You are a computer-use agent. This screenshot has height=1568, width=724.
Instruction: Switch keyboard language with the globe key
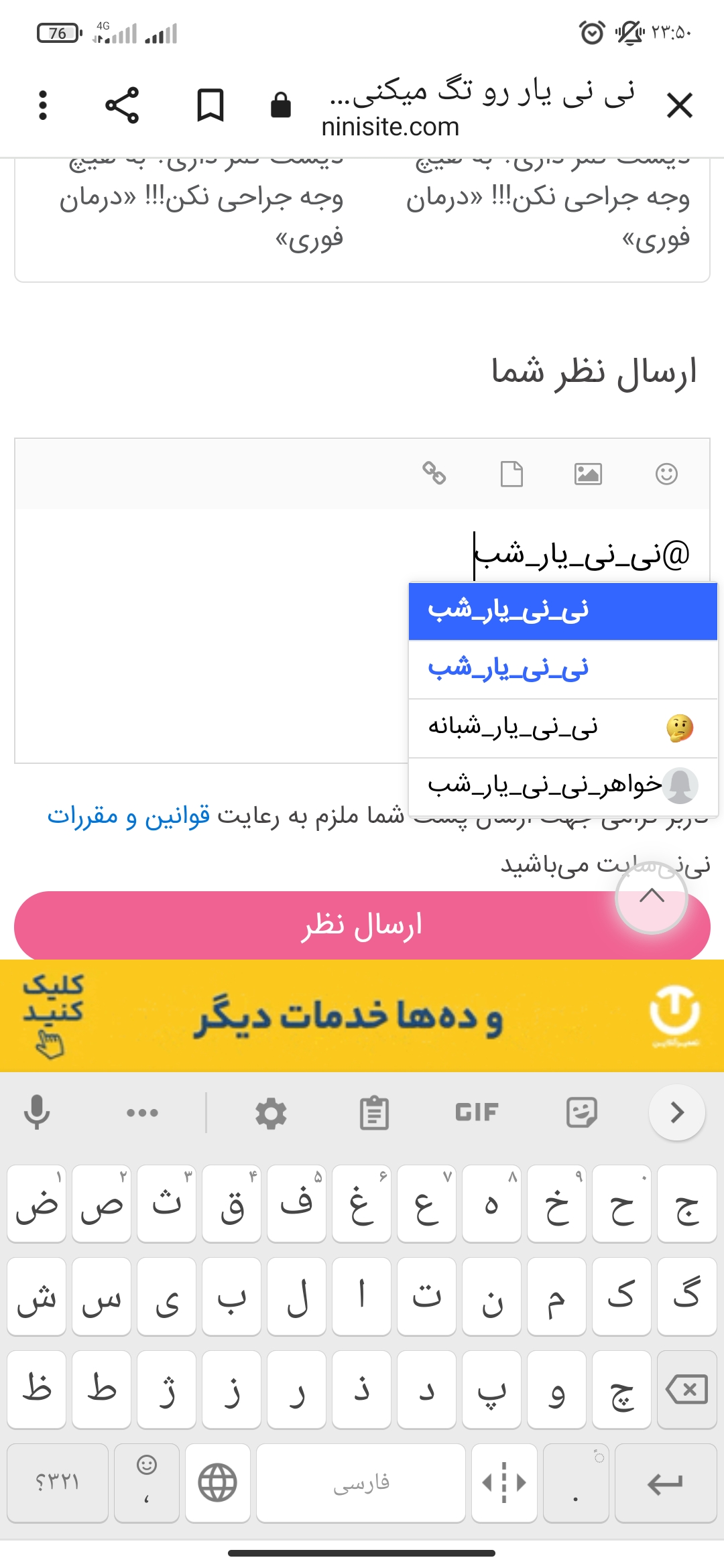218,1482
